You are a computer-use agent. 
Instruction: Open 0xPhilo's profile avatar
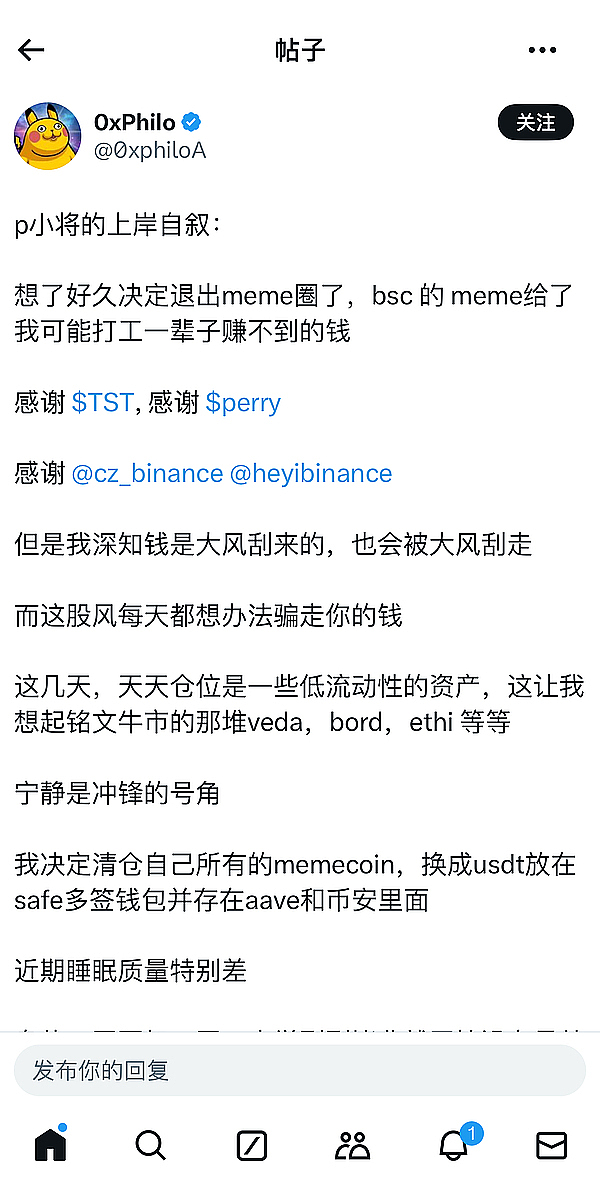47,136
